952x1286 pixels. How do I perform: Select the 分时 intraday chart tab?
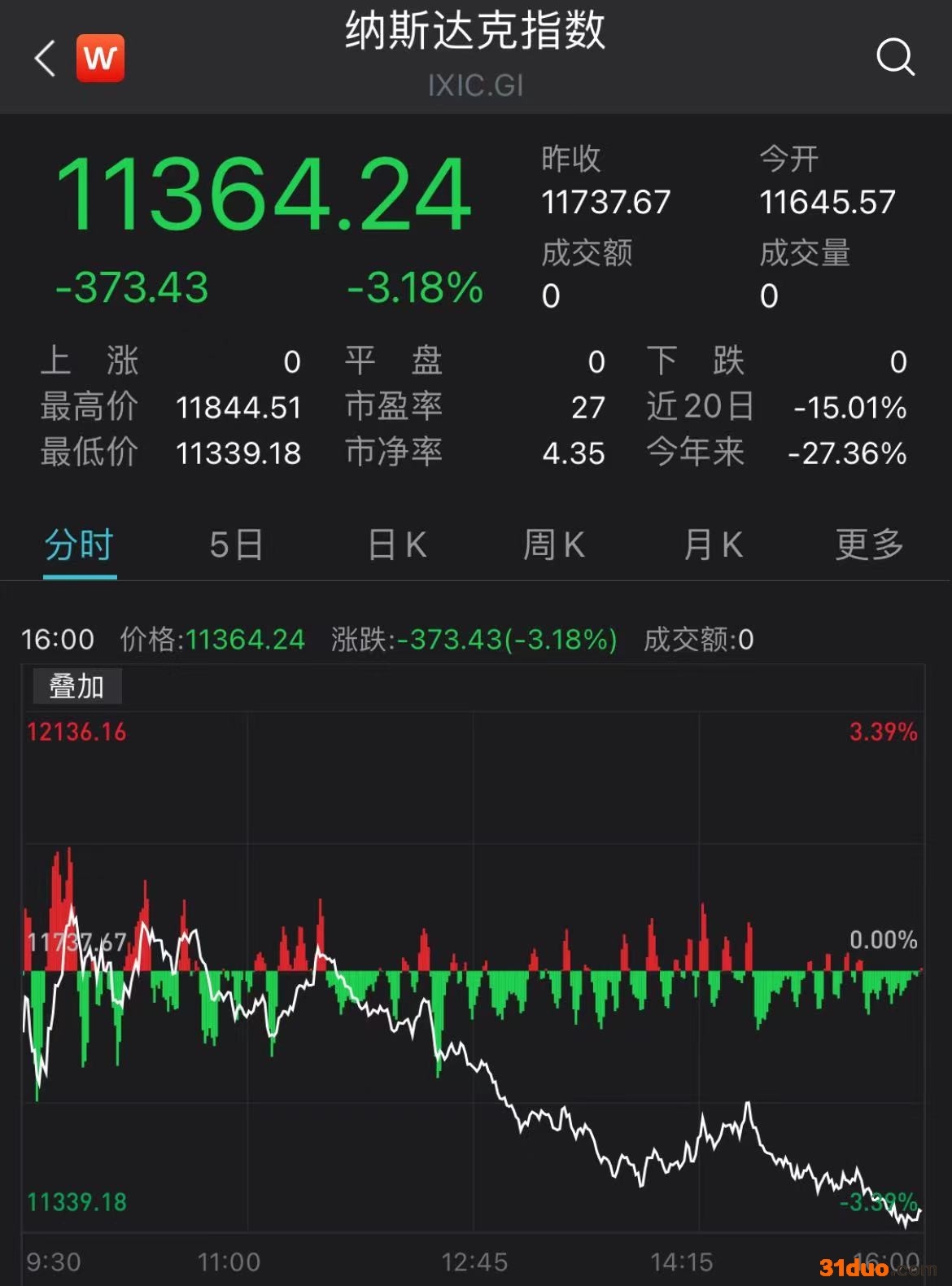79,545
